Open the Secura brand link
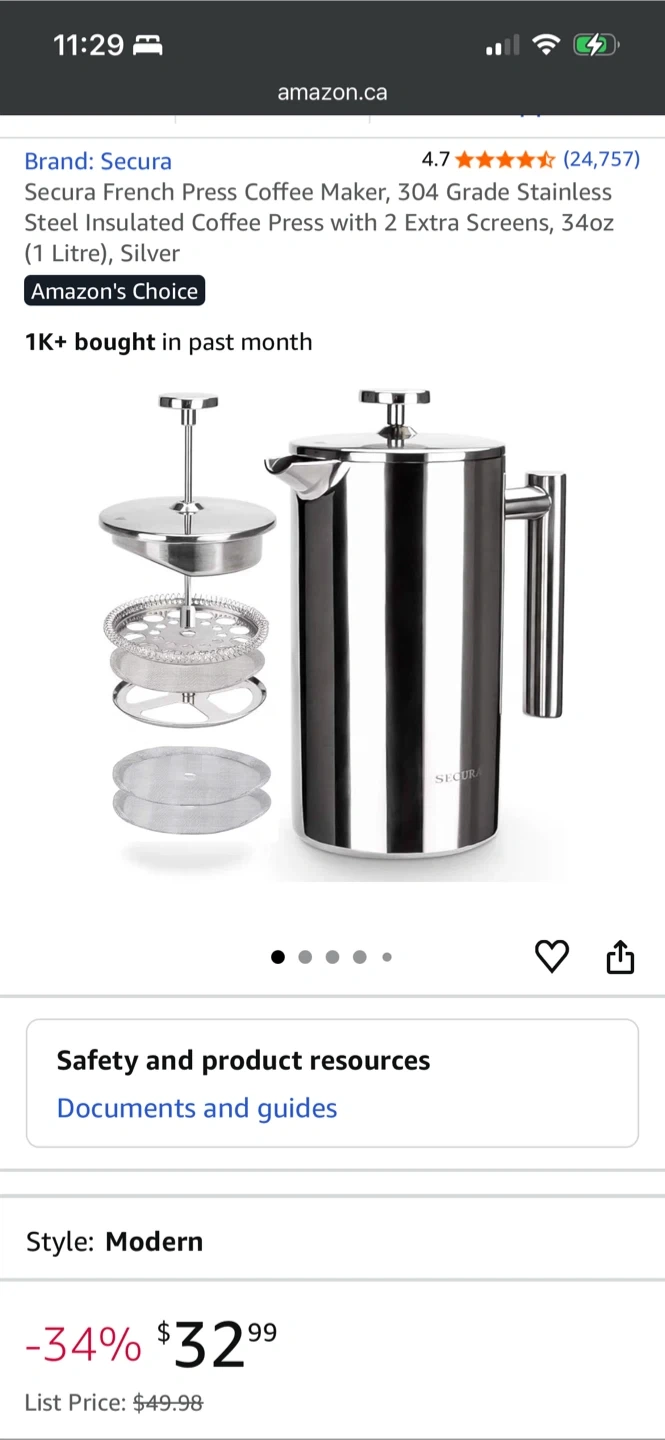Viewport: 665px width, 1440px height. click(x=98, y=161)
